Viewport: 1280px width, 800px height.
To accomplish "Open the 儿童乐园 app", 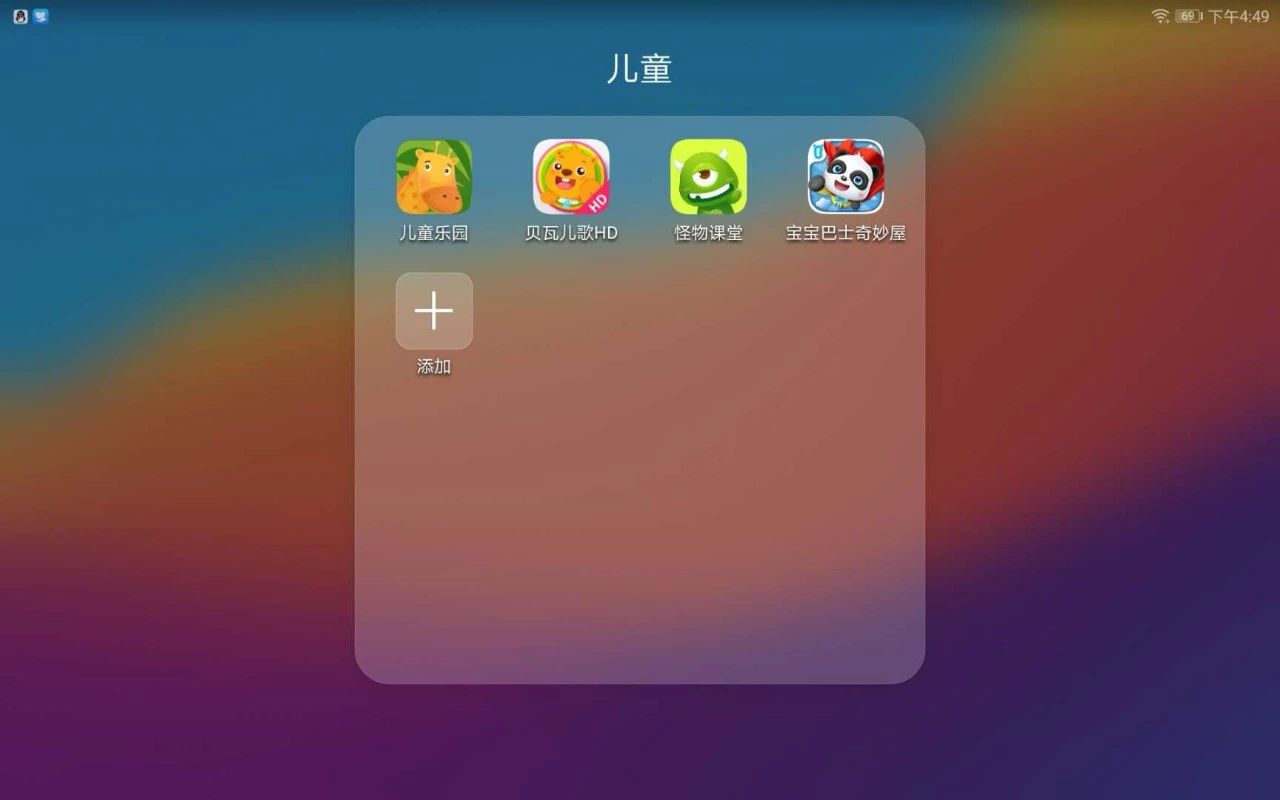I will coord(434,177).
